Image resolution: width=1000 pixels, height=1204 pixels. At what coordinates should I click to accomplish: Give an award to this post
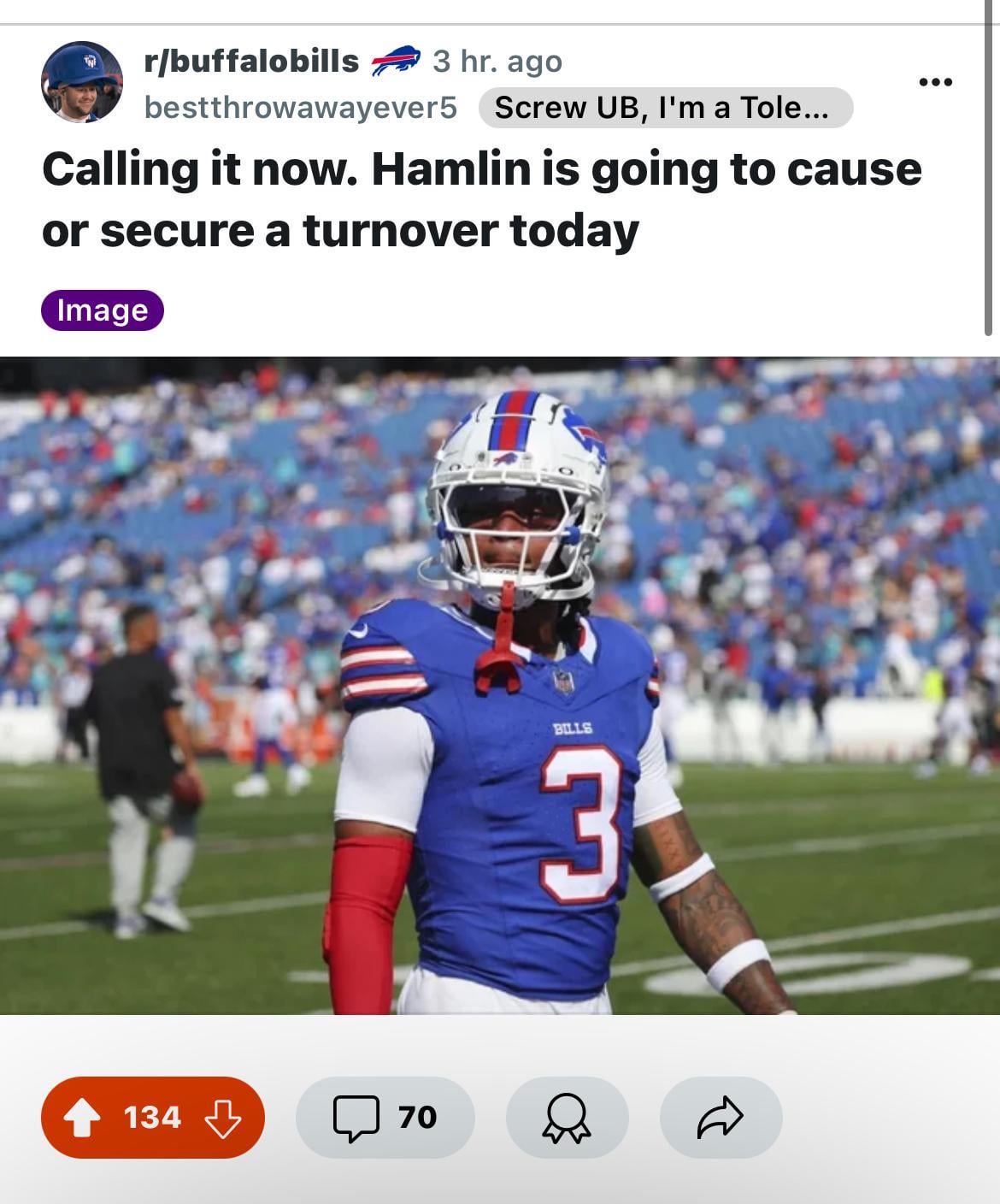coord(567,1118)
